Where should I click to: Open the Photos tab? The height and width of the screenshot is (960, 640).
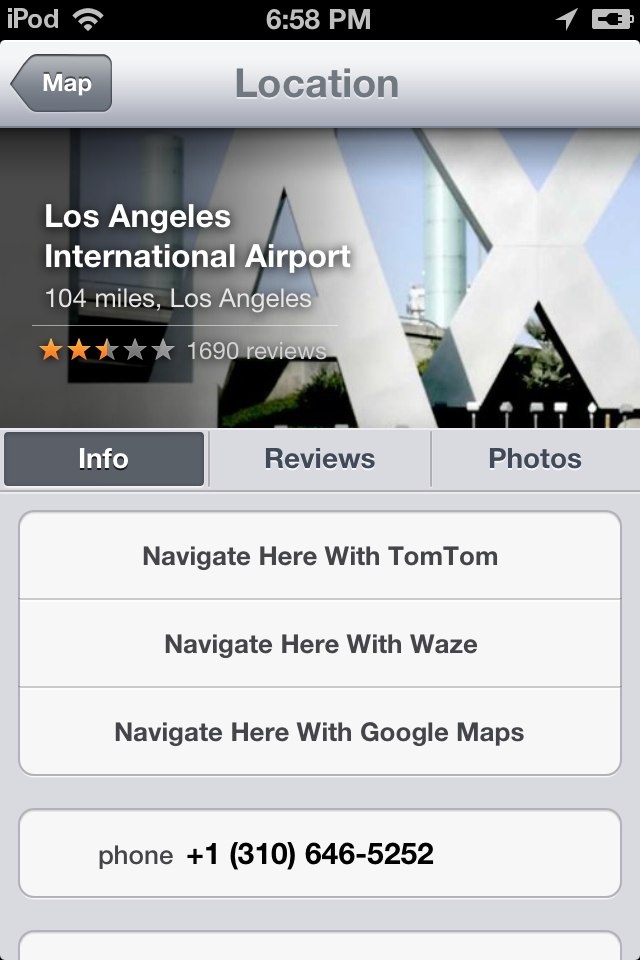pyautogui.click(x=535, y=459)
